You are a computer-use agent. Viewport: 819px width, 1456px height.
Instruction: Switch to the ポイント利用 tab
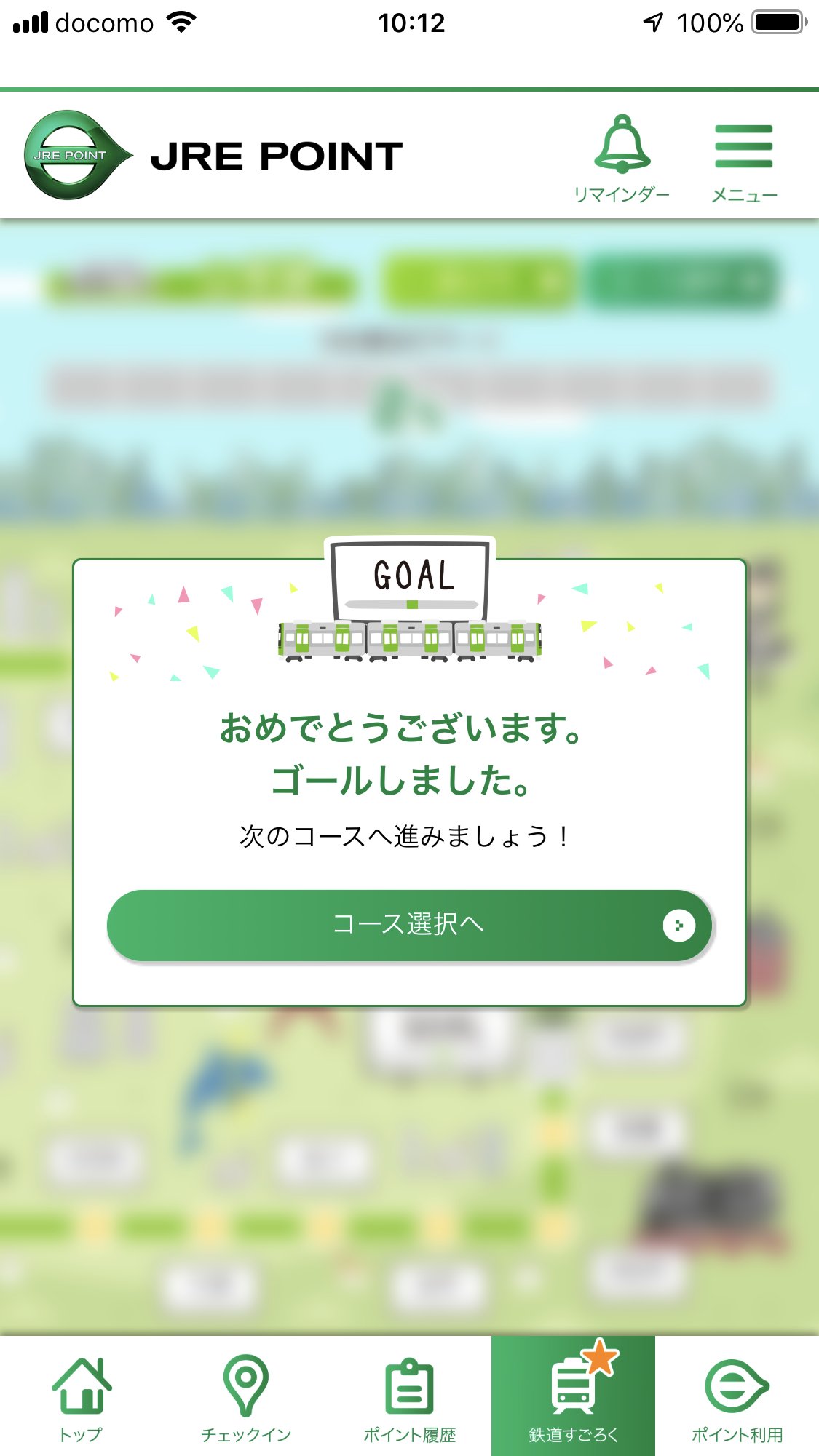737,1397
